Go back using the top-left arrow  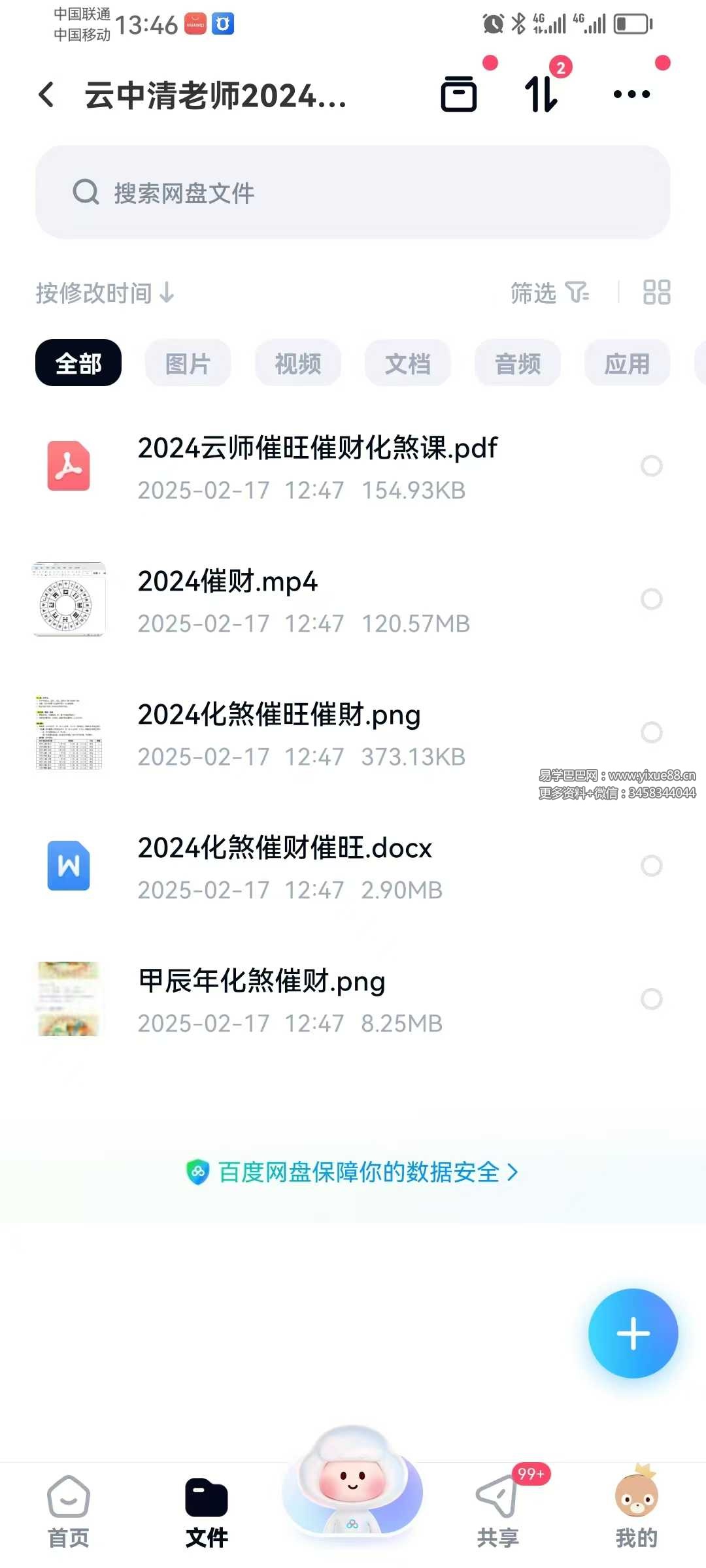click(x=46, y=95)
